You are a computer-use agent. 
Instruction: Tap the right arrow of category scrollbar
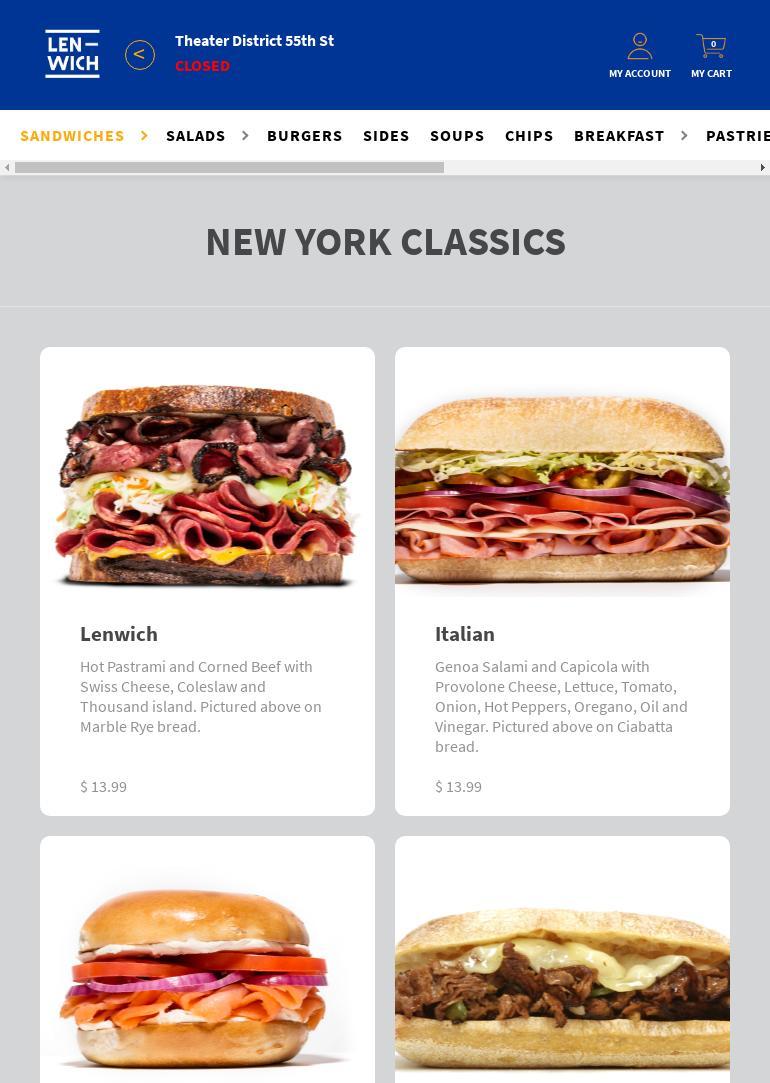pyautogui.click(x=763, y=168)
